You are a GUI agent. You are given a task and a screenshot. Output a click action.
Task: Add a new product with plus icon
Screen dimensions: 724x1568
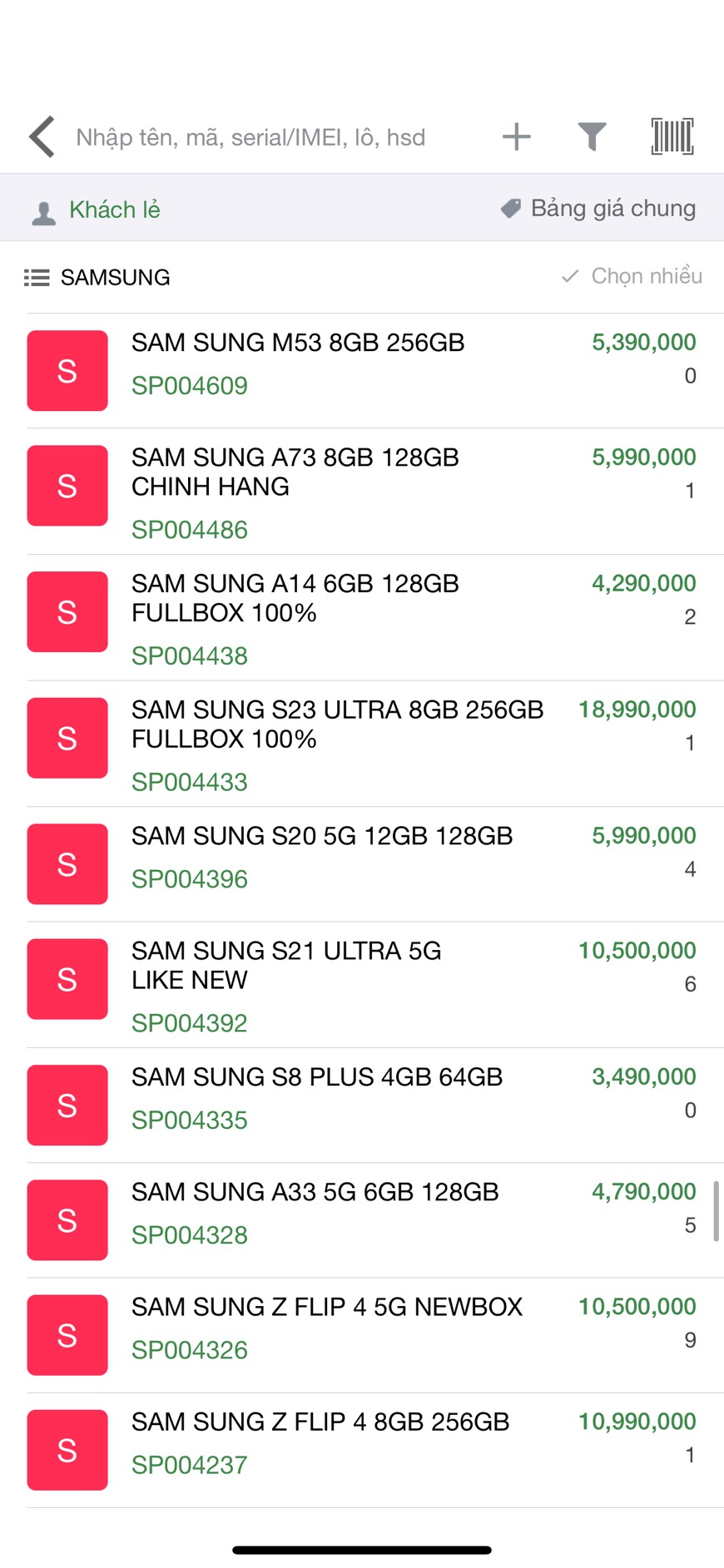coord(517,136)
